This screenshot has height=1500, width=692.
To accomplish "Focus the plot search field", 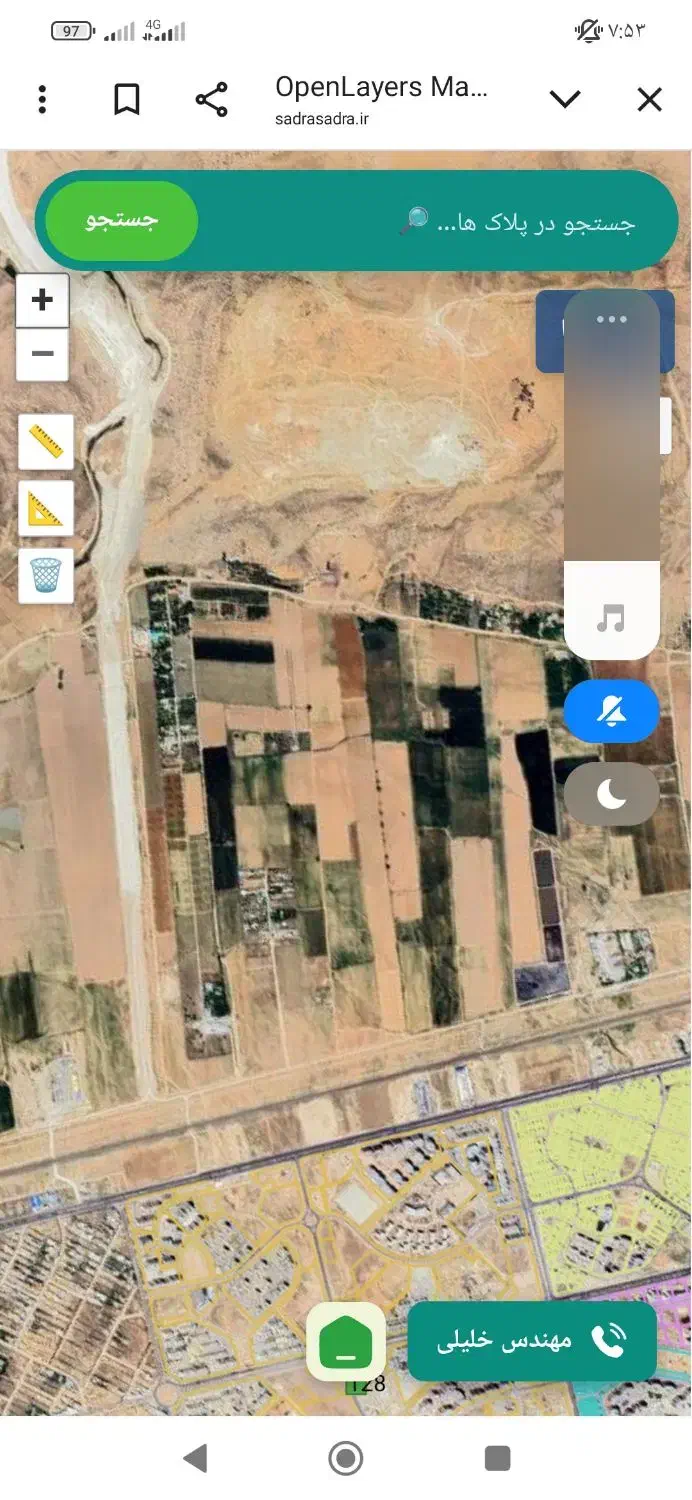I will coord(520,222).
